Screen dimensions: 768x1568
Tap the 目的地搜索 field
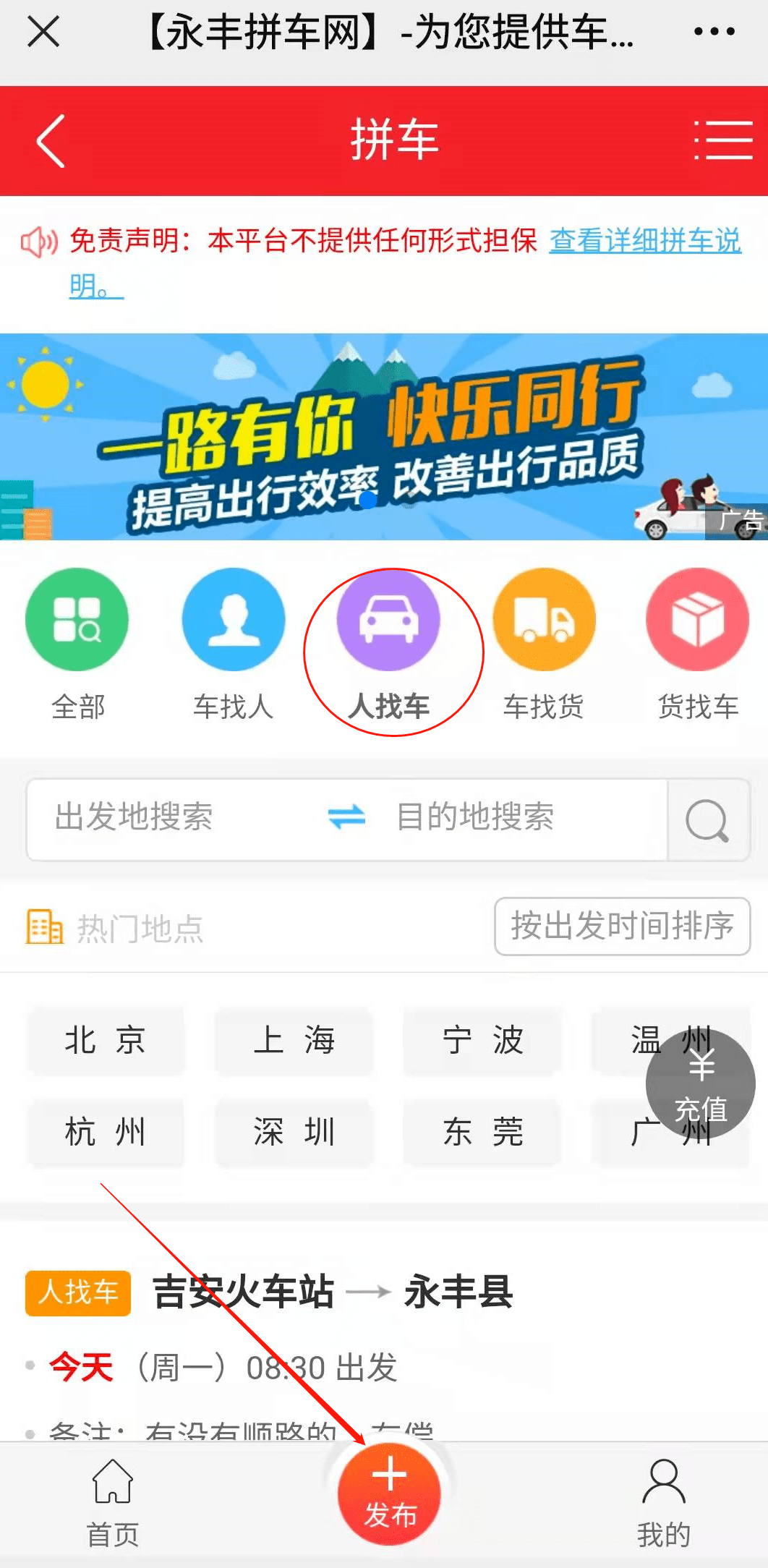506,818
